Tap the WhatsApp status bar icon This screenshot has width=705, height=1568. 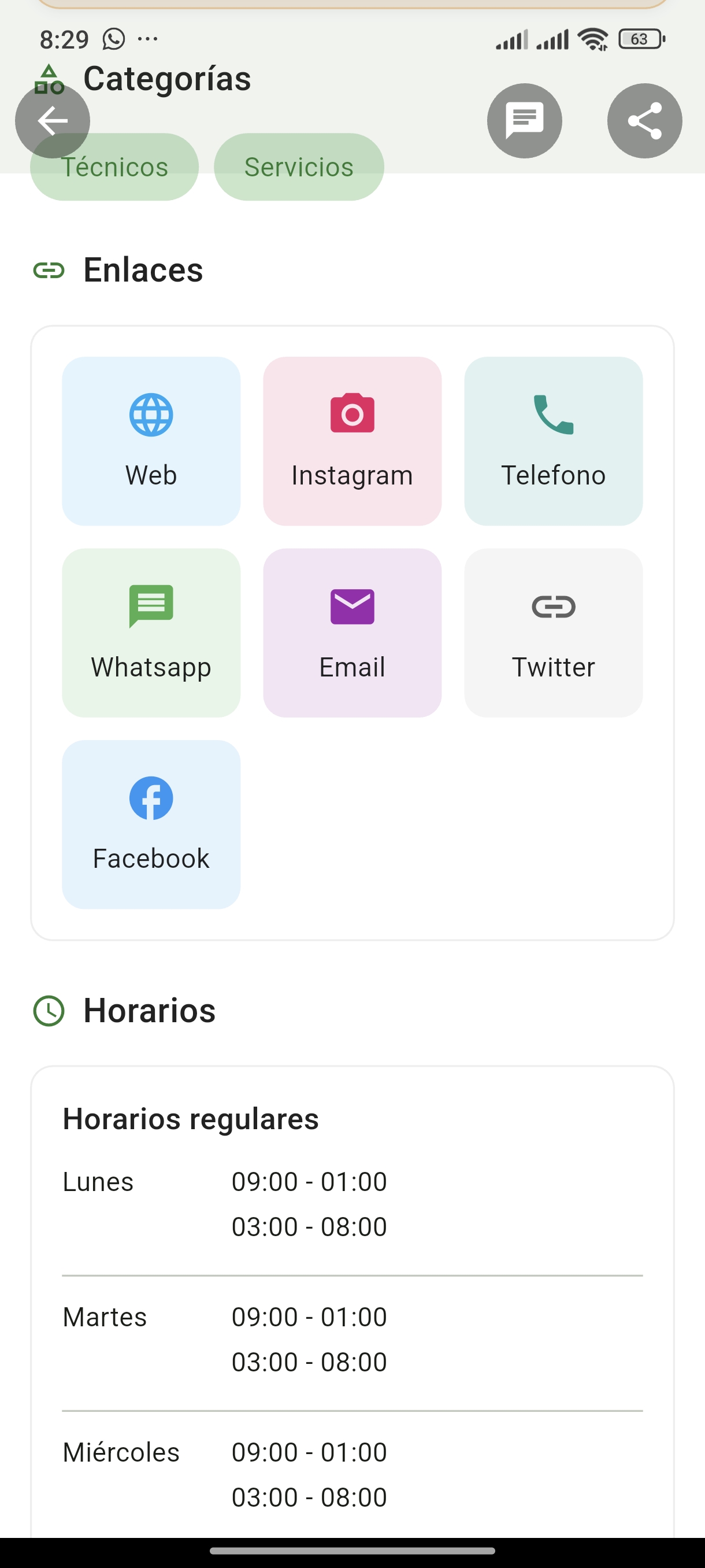tap(114, 38)
